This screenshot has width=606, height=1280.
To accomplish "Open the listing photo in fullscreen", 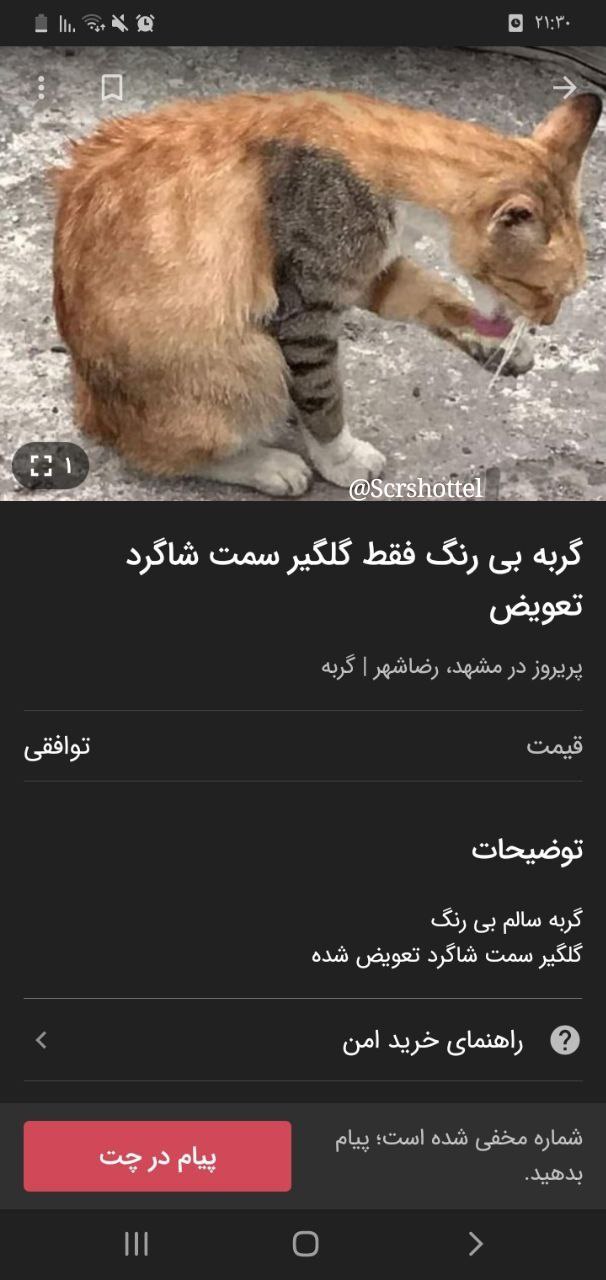I will click(x=50, y=465).
